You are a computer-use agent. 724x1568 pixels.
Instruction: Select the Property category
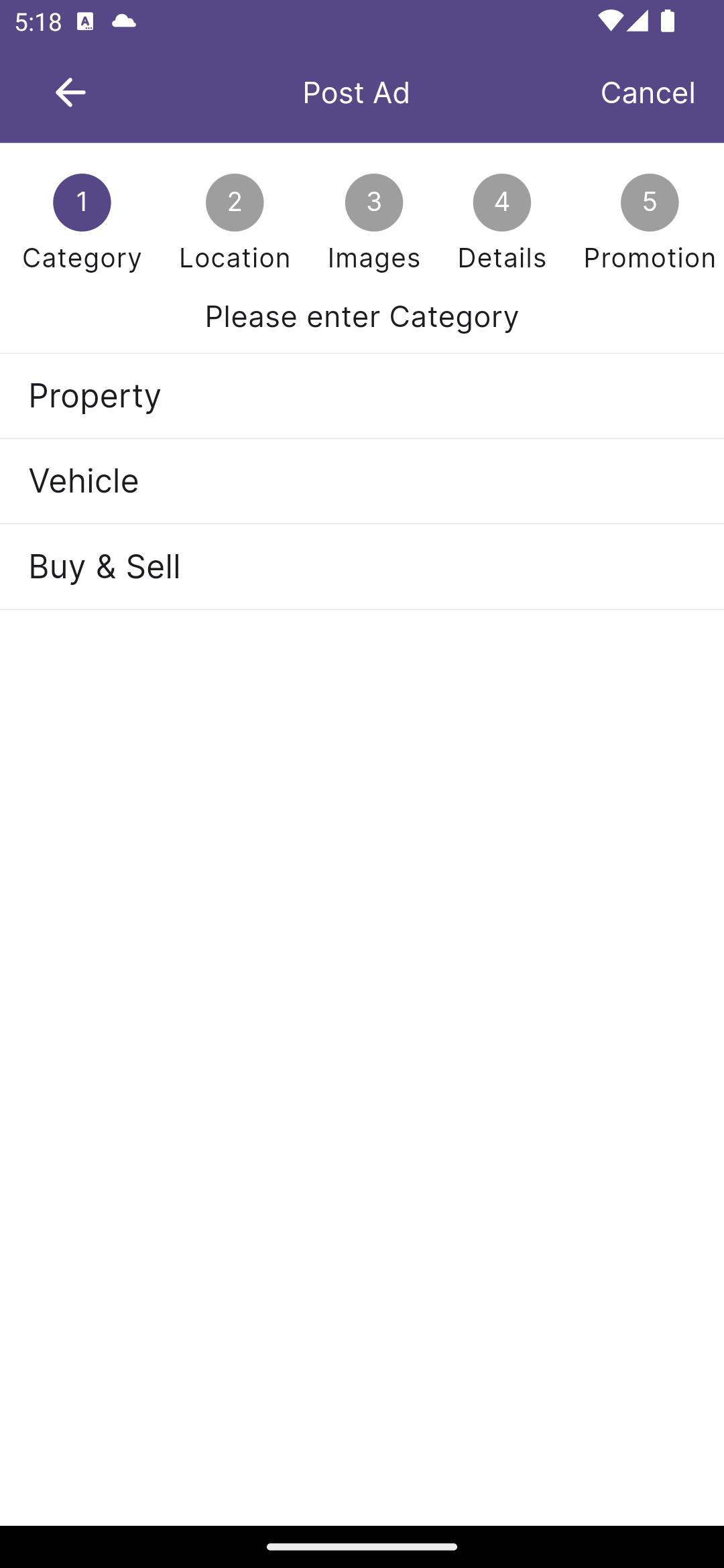click(x=362, y=396)
